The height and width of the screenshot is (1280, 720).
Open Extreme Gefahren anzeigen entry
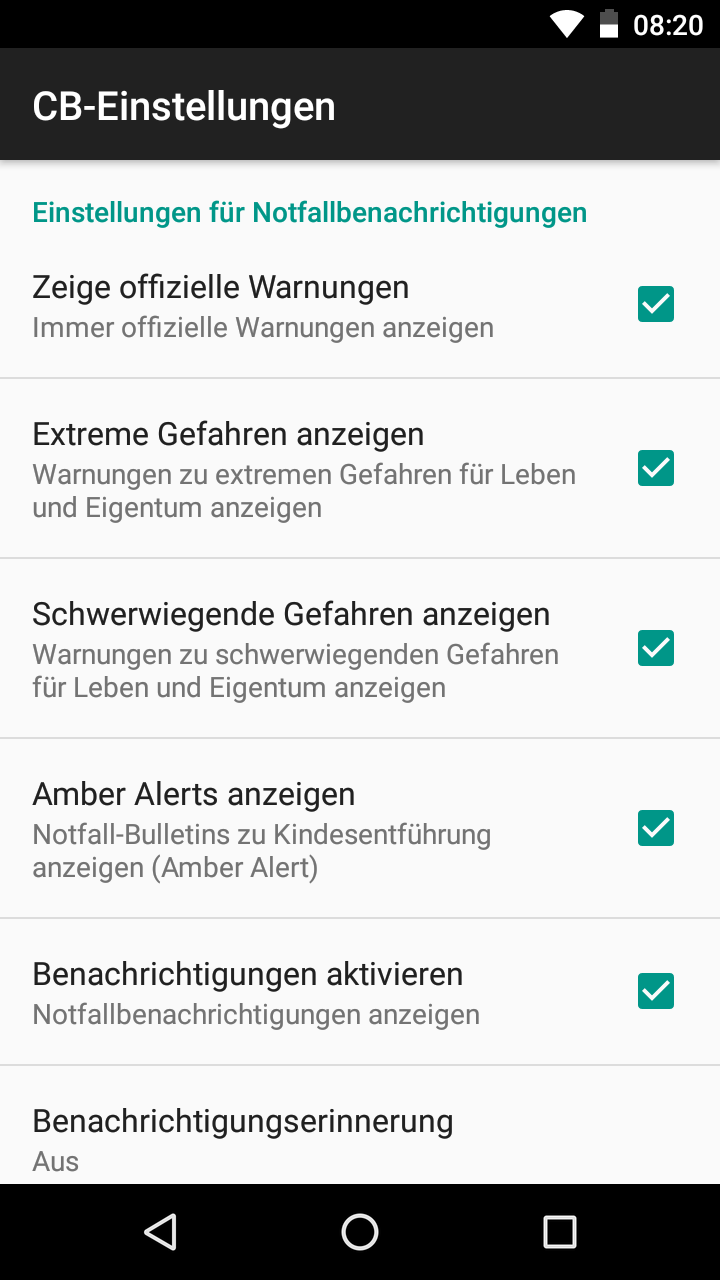point(300,468)
